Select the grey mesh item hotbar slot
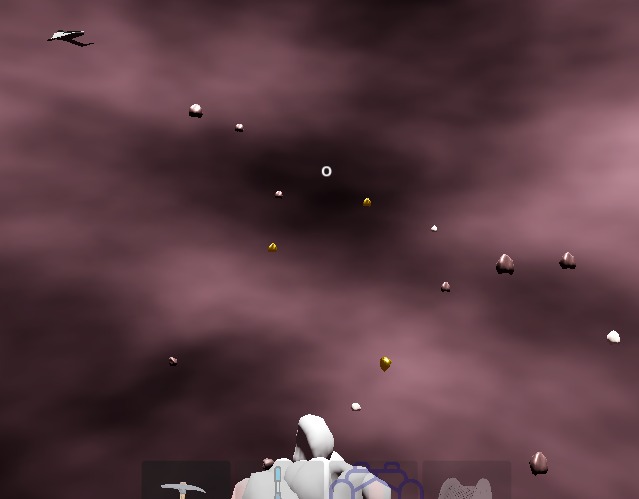The image size is (639, 499). click(466, 481)
